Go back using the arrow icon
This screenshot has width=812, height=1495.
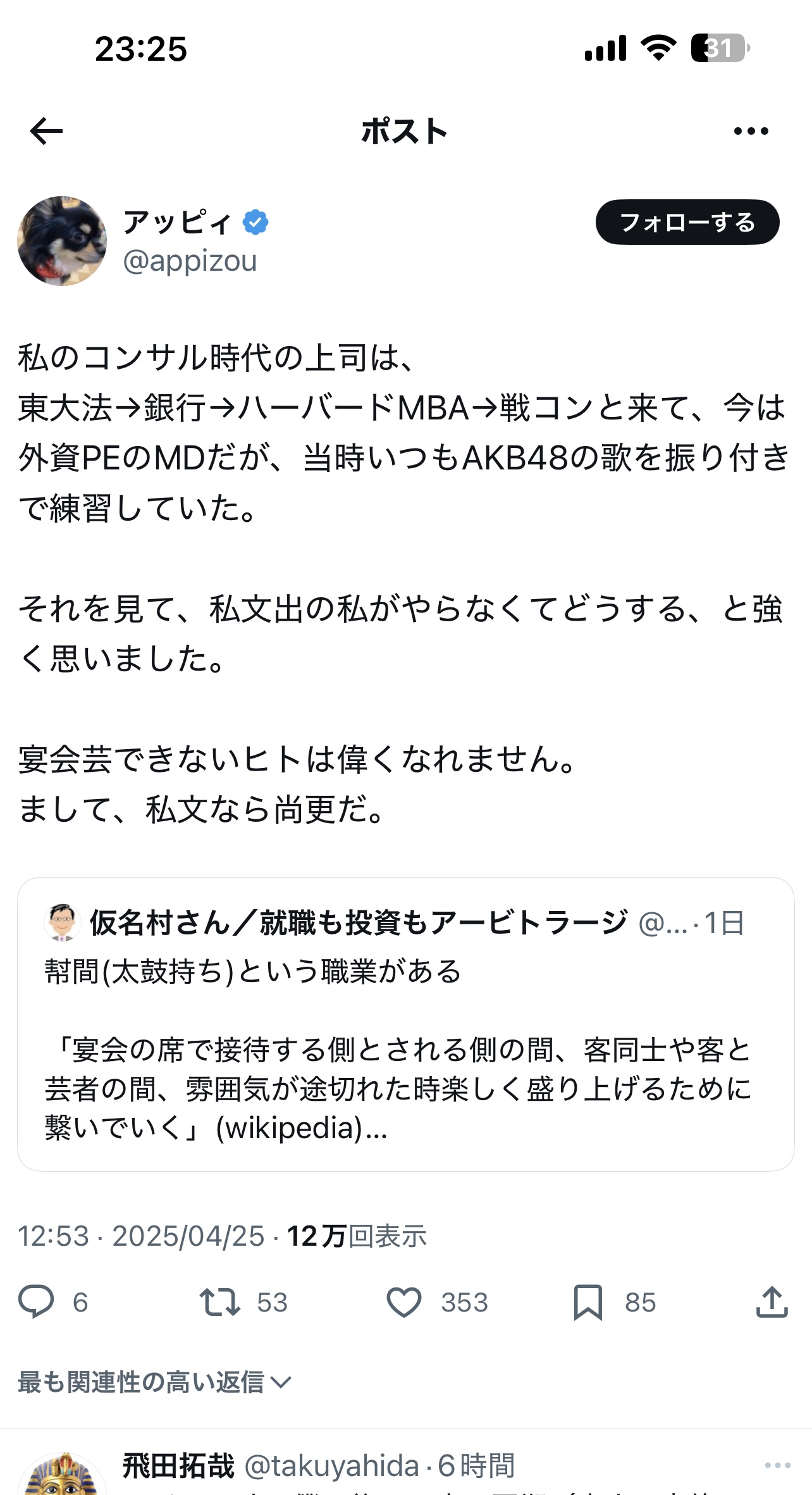[46, 131]
